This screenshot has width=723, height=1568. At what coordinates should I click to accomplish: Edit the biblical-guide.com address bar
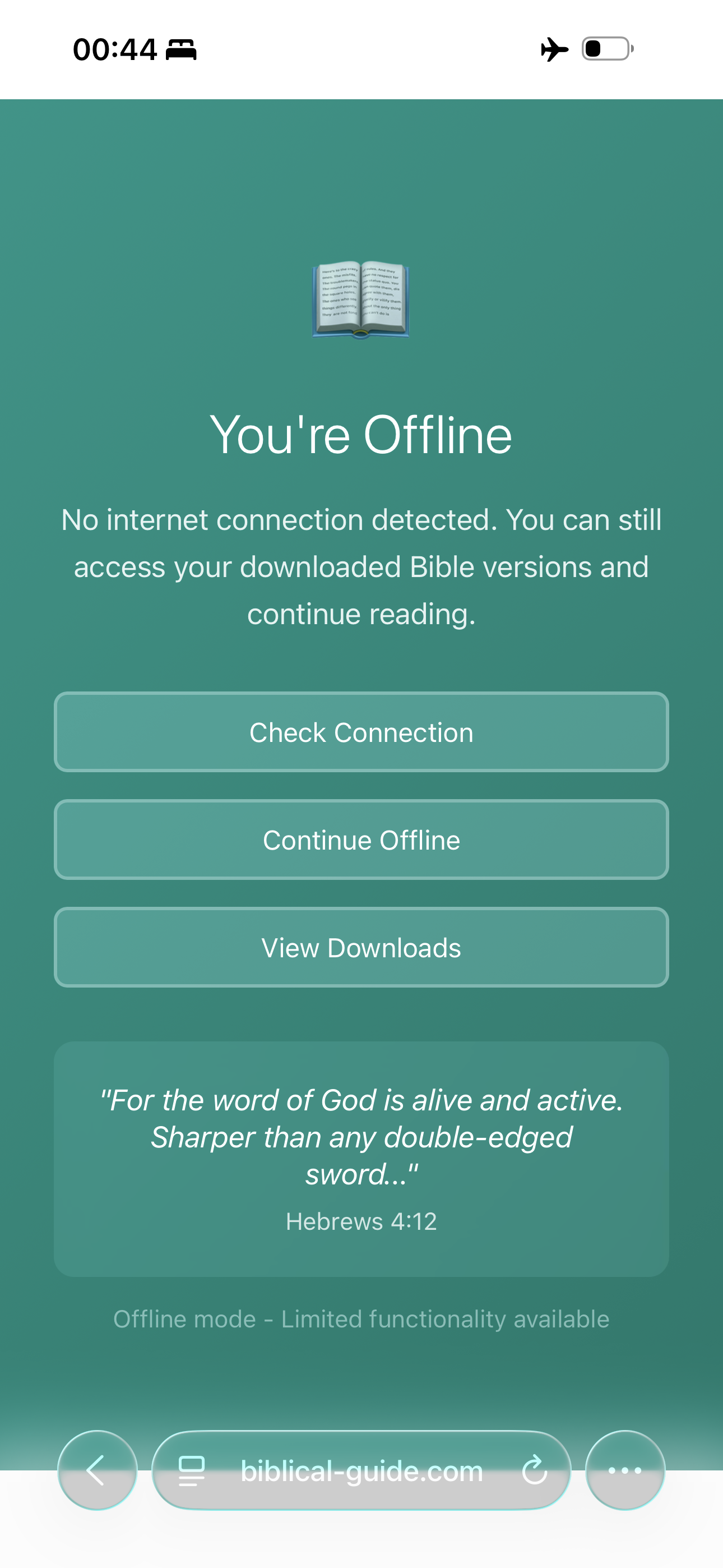tap(361, 1470)
